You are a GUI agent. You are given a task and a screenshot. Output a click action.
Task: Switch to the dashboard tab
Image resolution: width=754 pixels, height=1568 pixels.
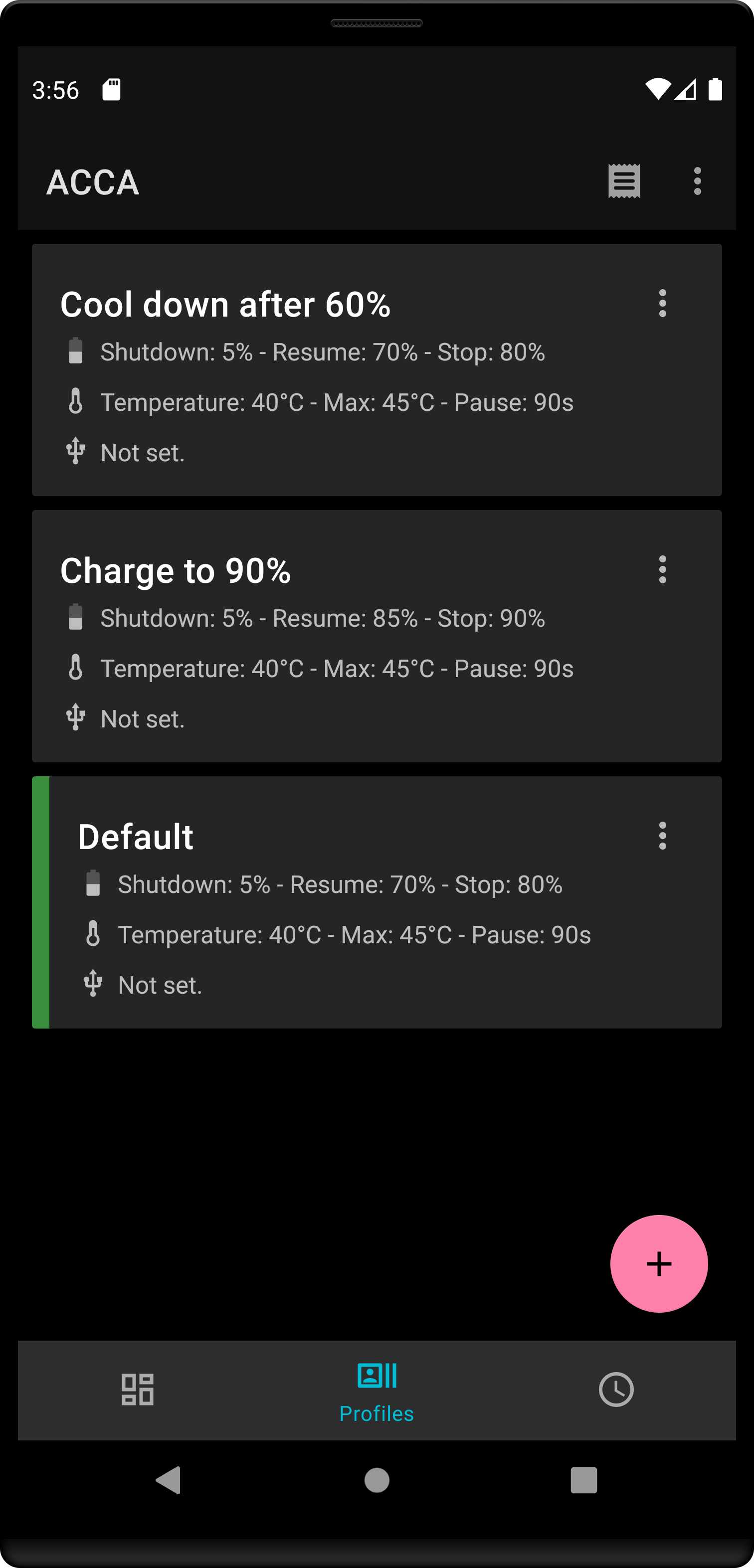138,1390
